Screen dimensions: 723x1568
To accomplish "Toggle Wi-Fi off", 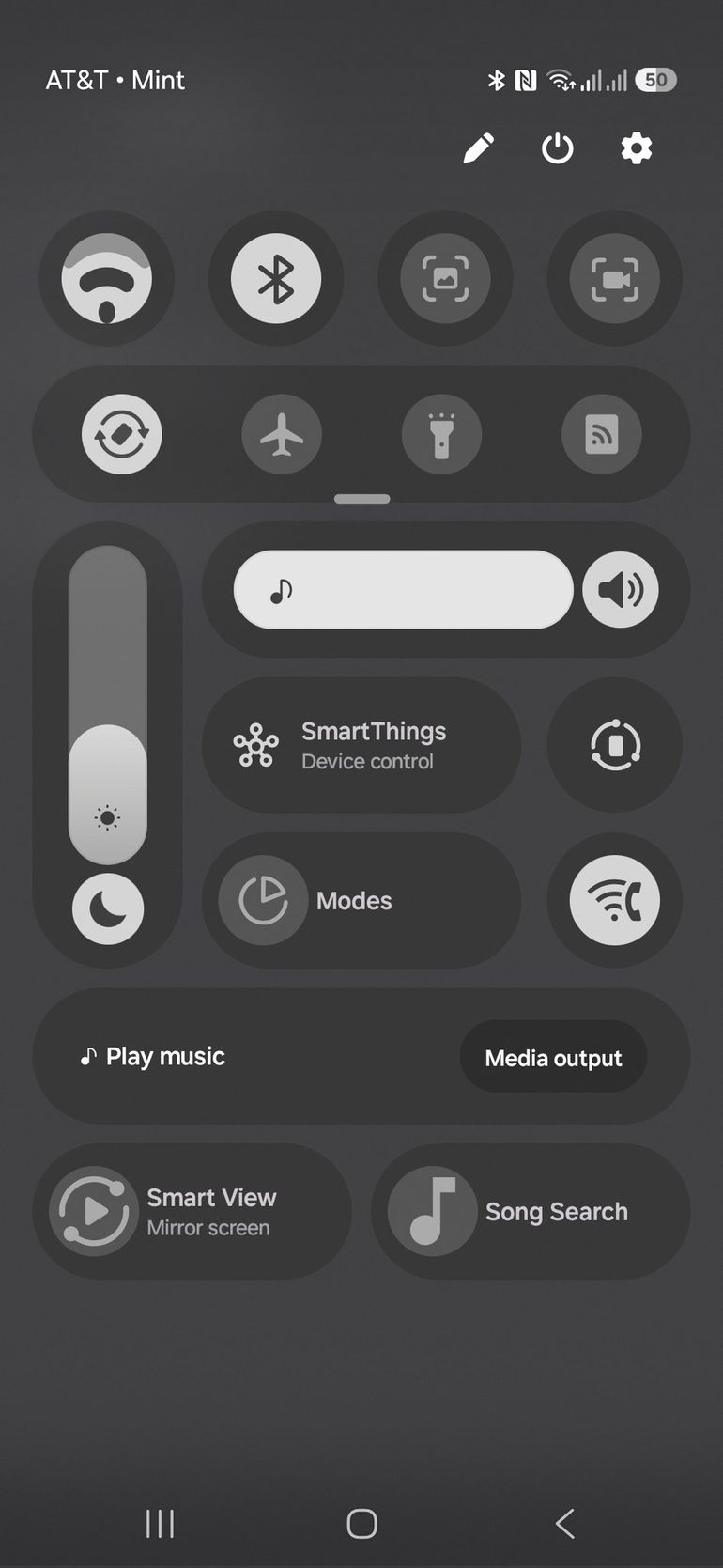I will coord(107,279).
